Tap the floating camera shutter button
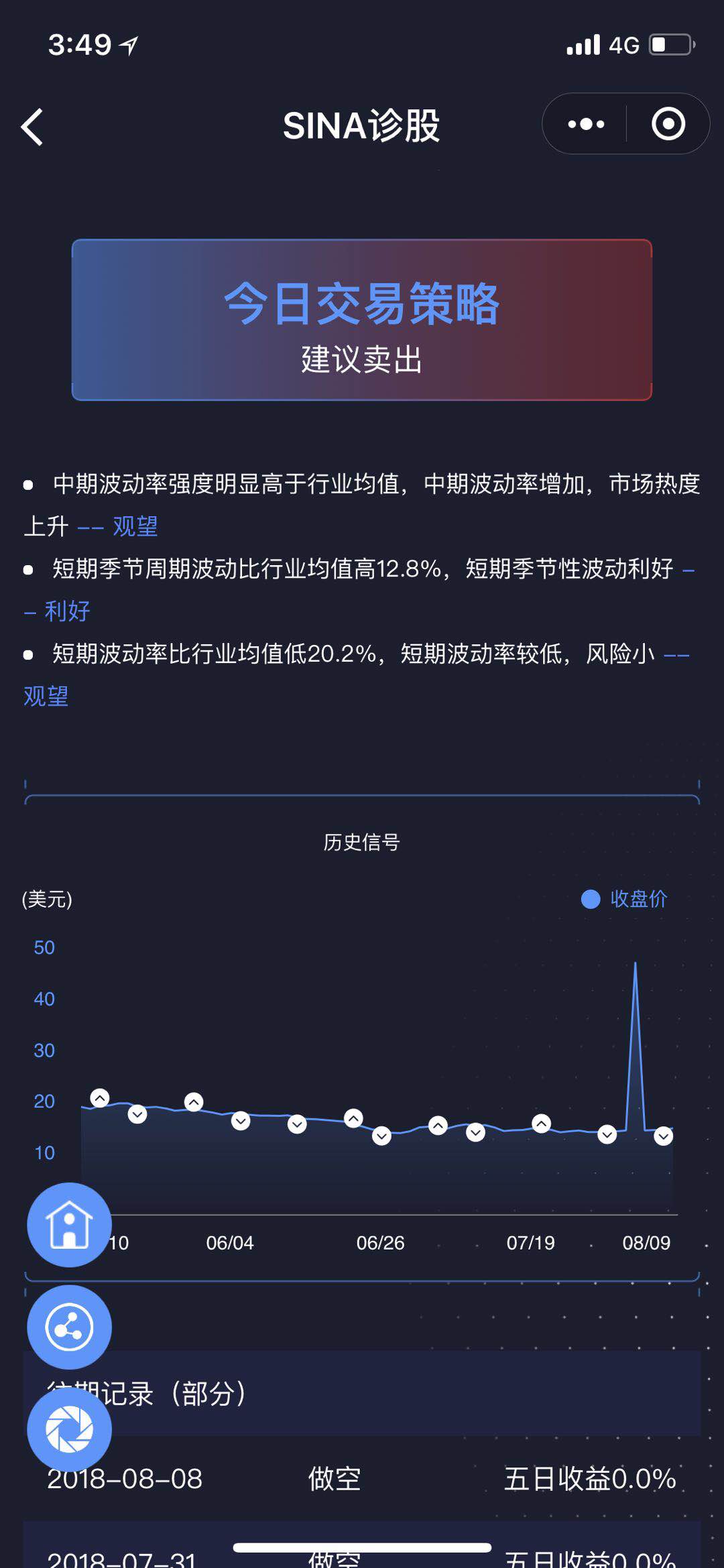Image resolution: width=724 pixels, height=1568 pixels. (69, 1429)
